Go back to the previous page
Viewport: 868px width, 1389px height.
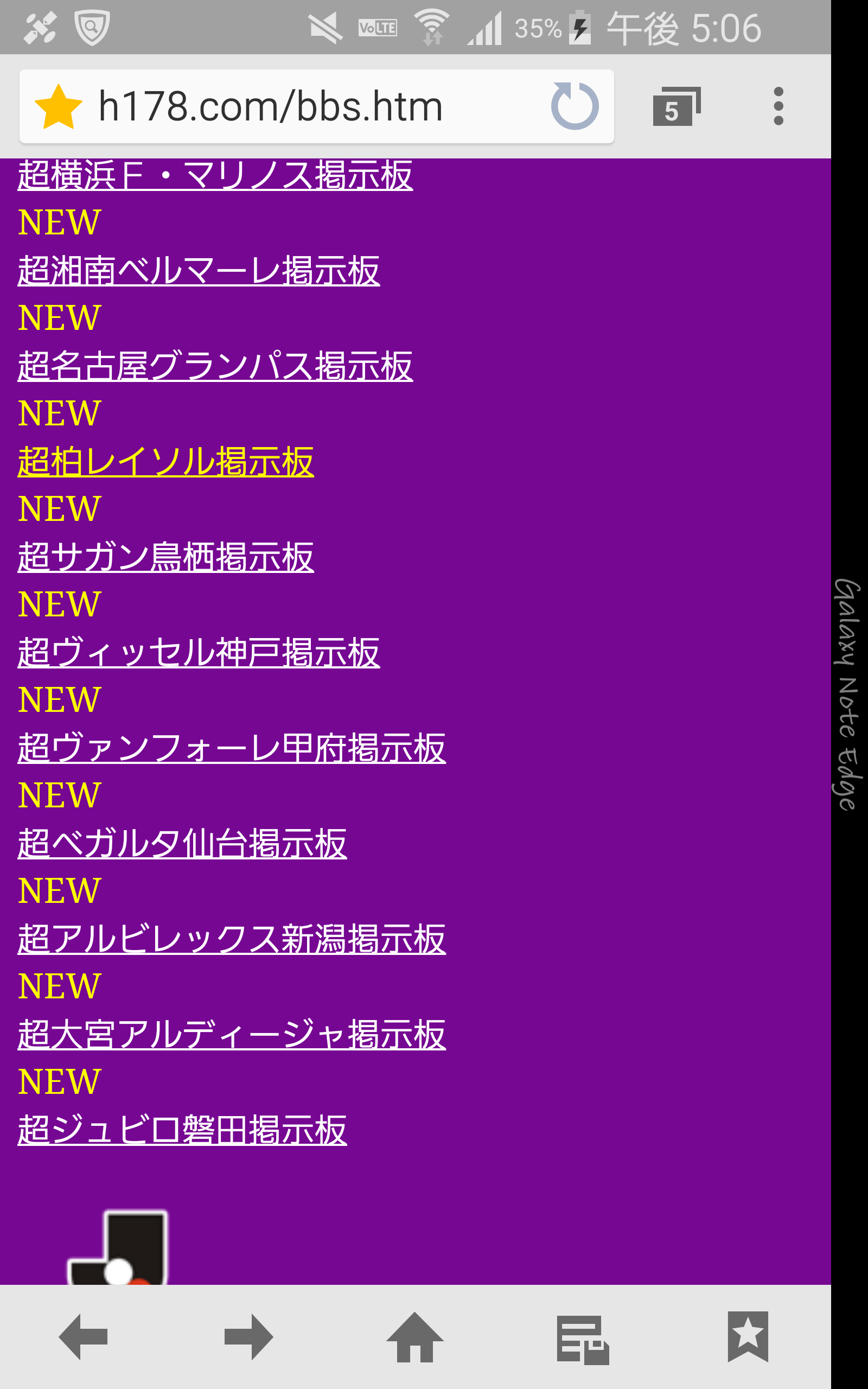tap(83, 1337)
